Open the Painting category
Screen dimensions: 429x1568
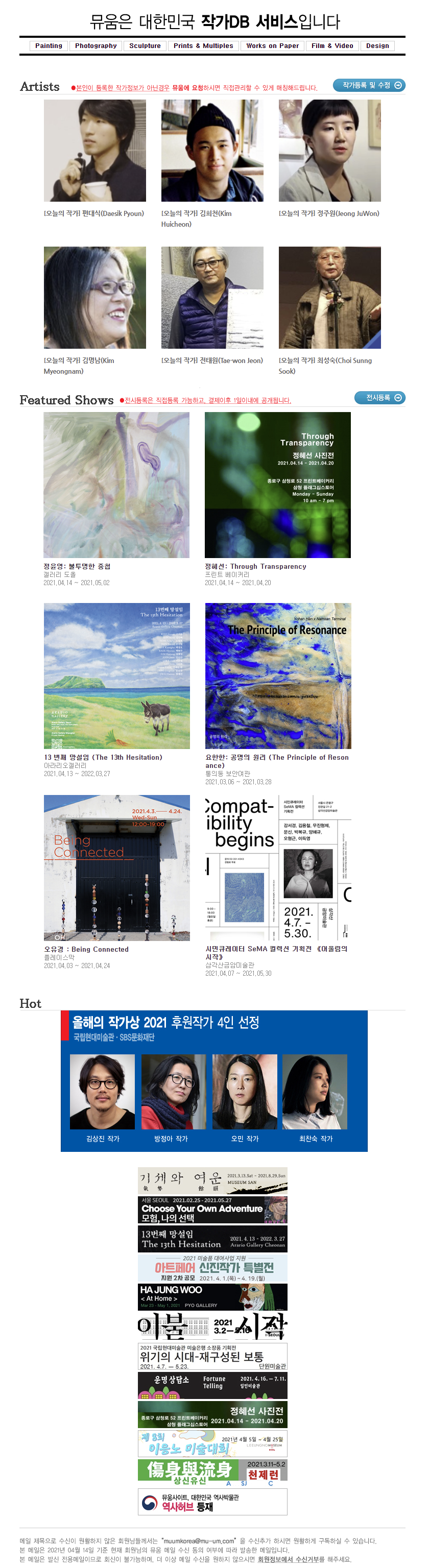(49, 45)
